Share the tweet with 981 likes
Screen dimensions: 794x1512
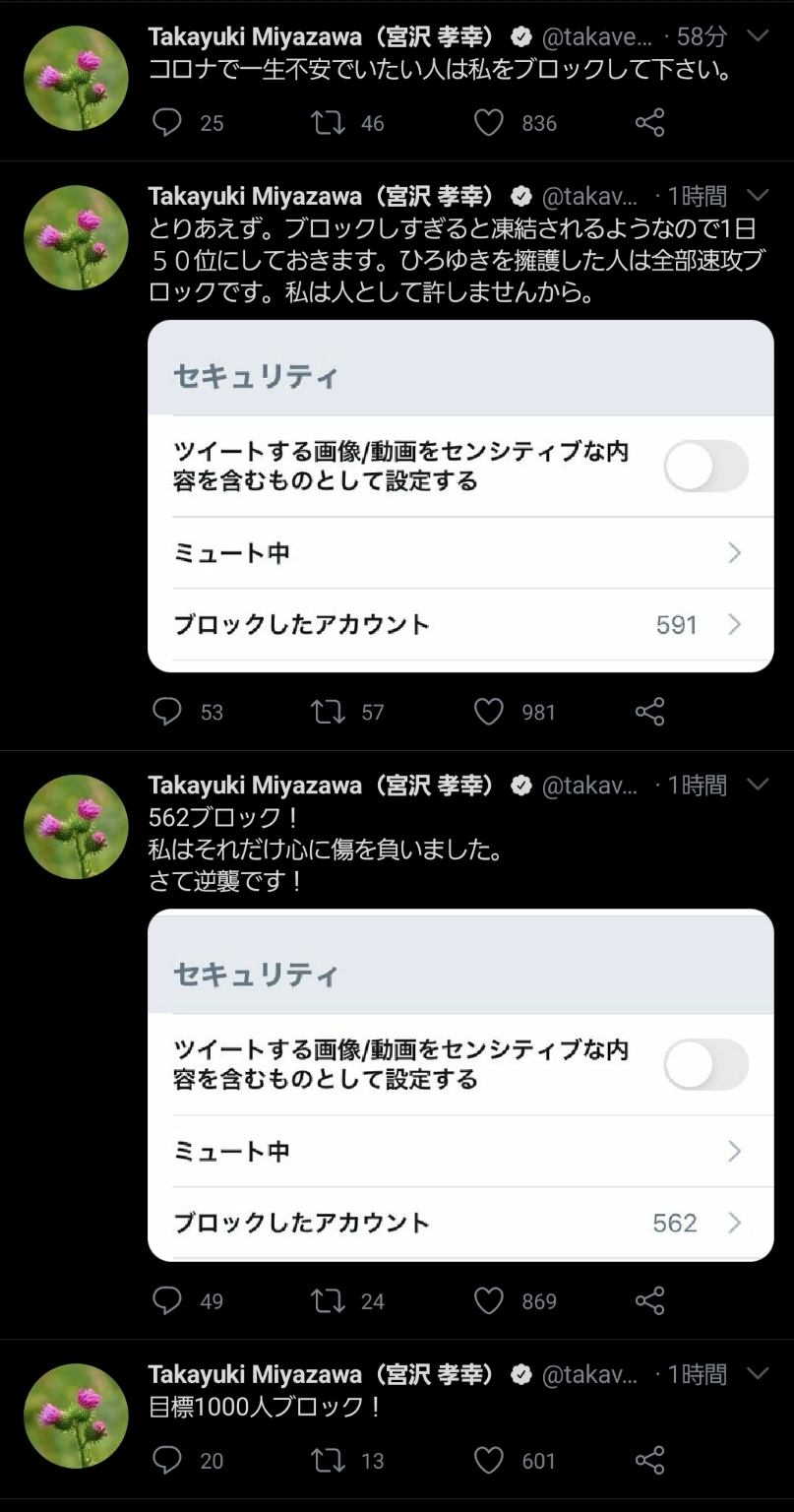pos(649,711)
